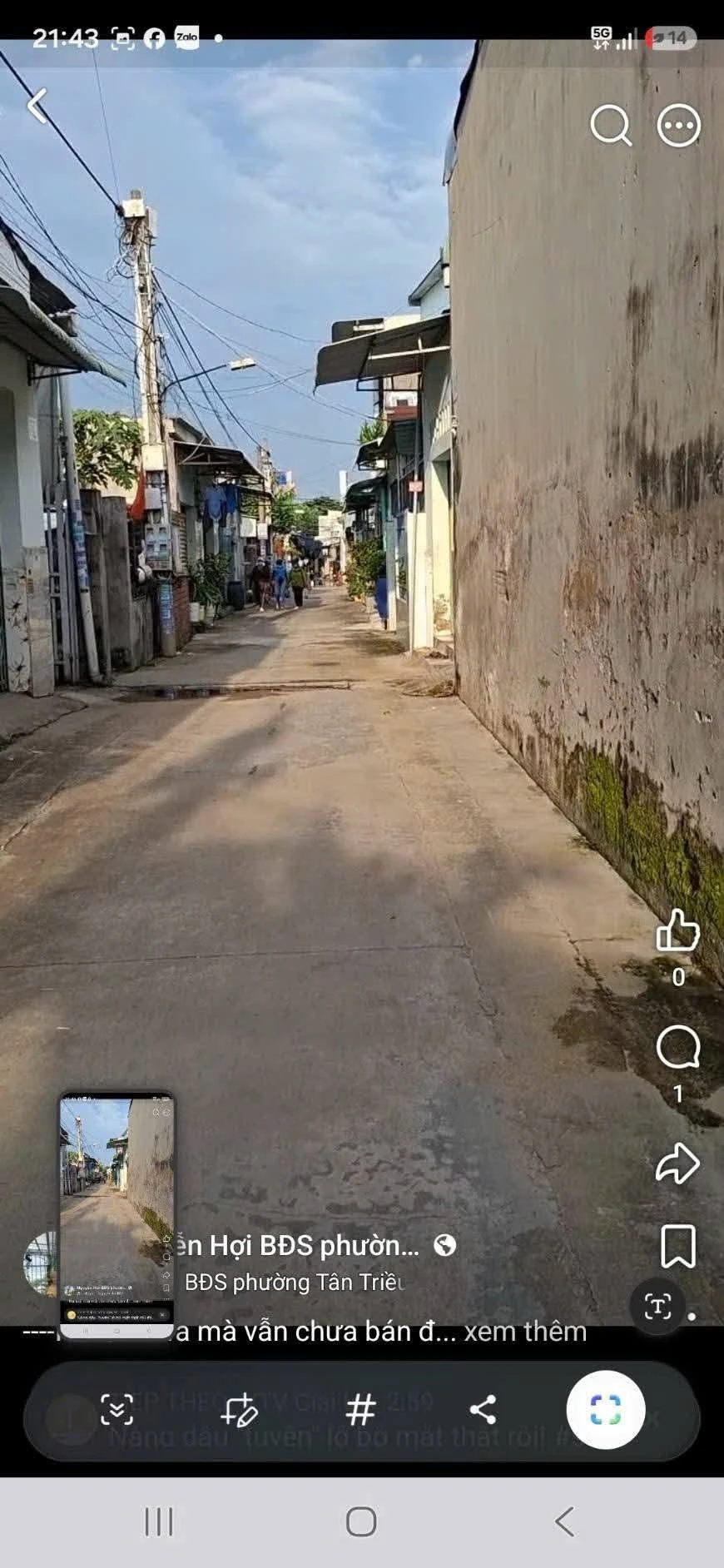Expand the caption with xem thêm
This screenshot has height=1568, width=724.
pos(525,1332)
